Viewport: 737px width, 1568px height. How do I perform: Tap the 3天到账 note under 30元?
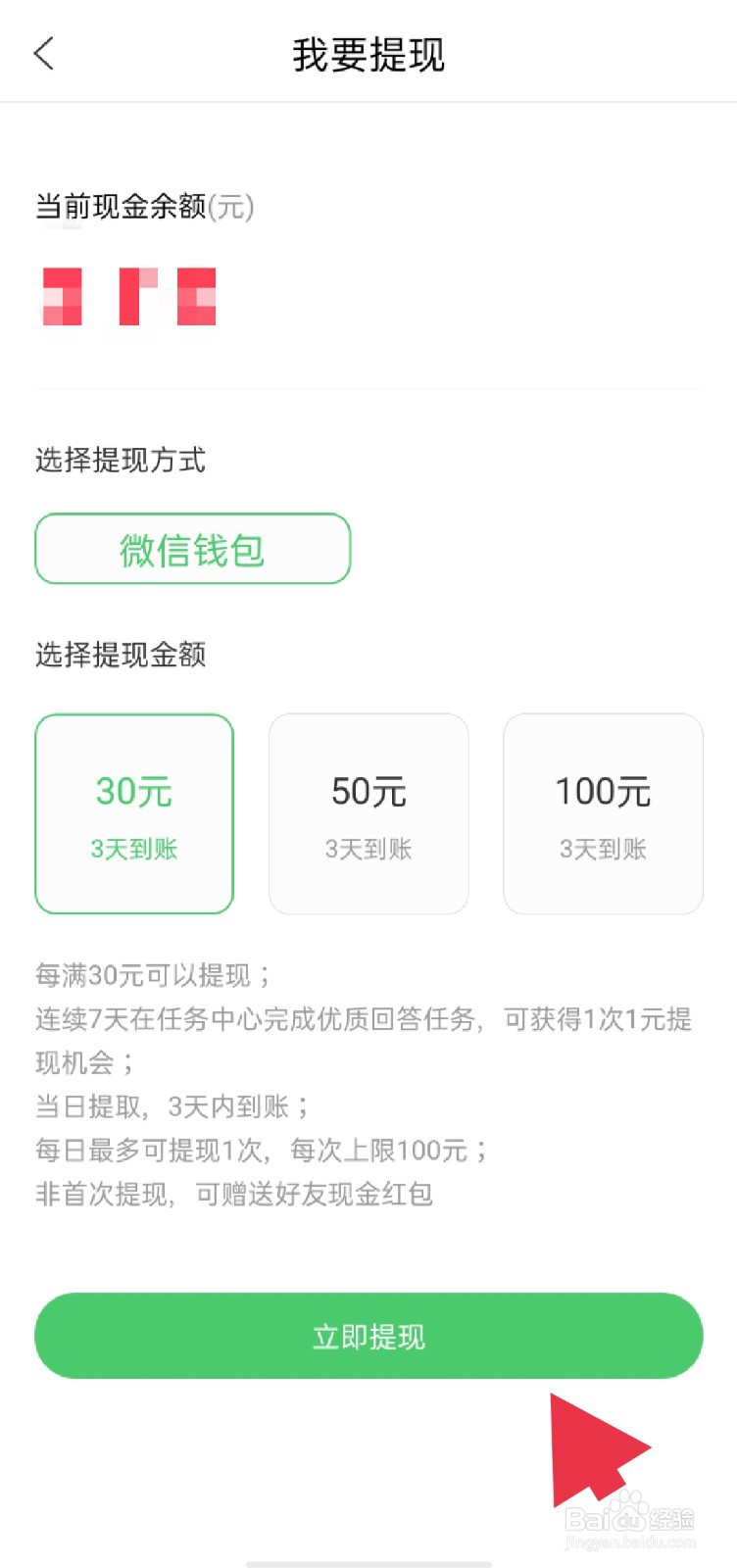click(134, 851)
